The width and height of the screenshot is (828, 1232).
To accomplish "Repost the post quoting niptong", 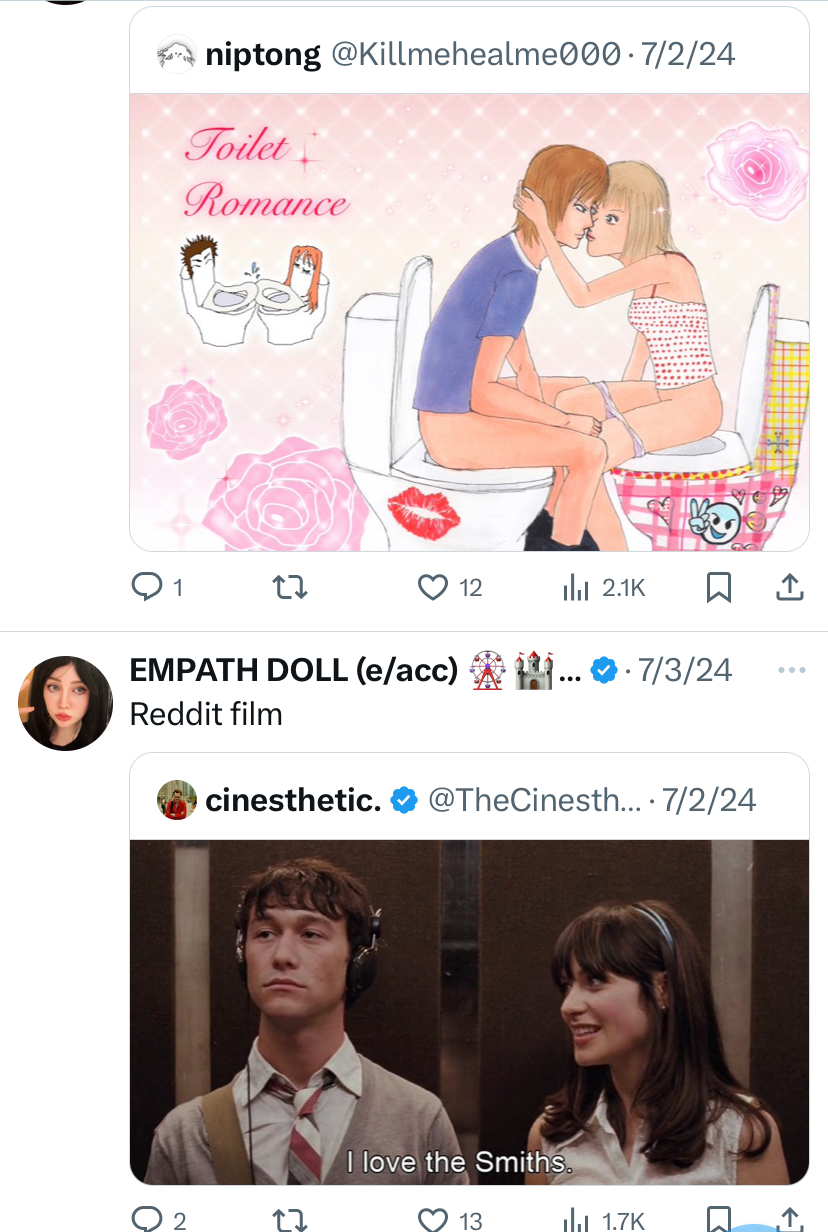I will [x=290, y=588].
